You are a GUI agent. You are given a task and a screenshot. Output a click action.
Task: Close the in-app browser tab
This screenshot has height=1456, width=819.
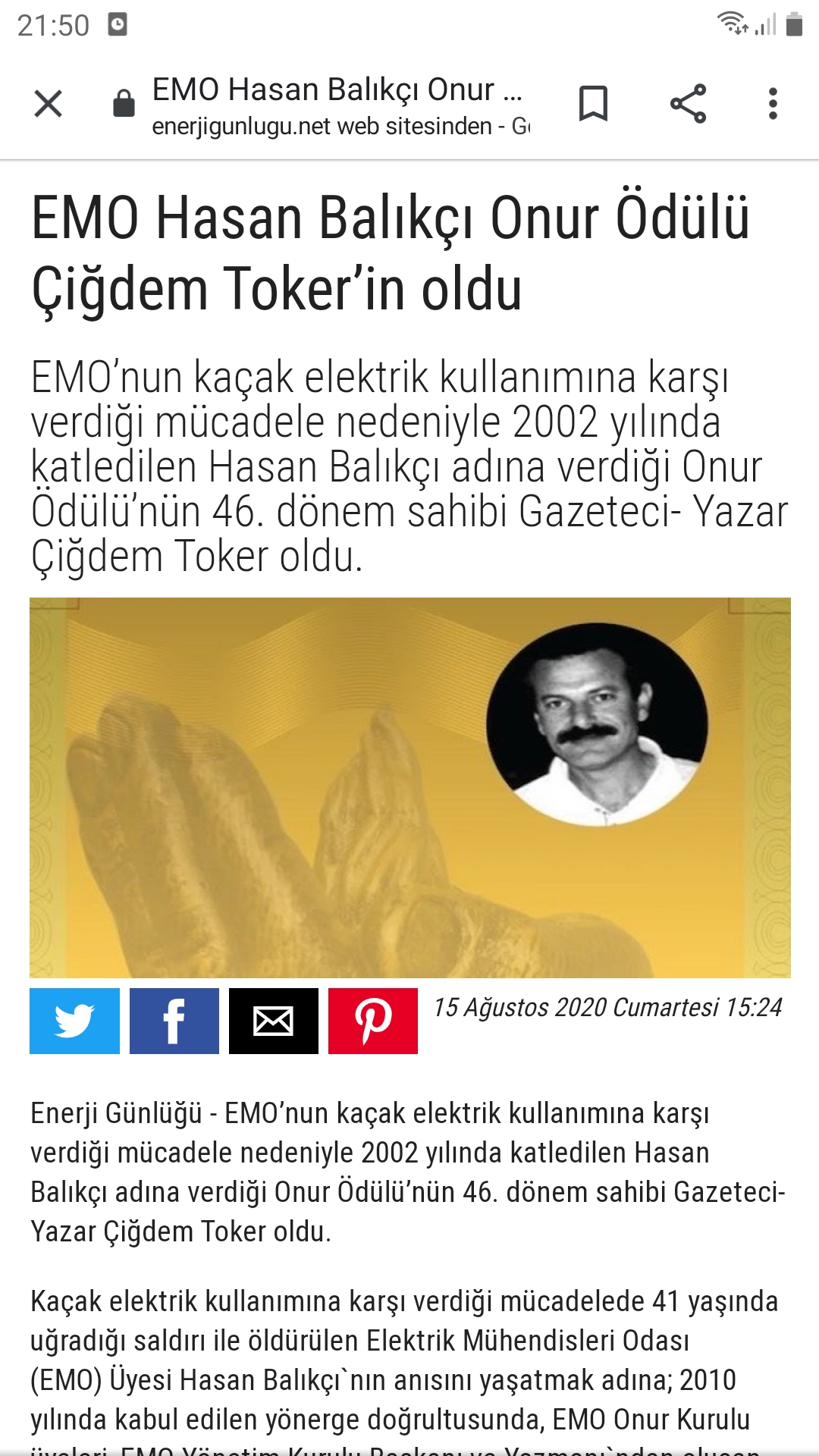point(49,104)
